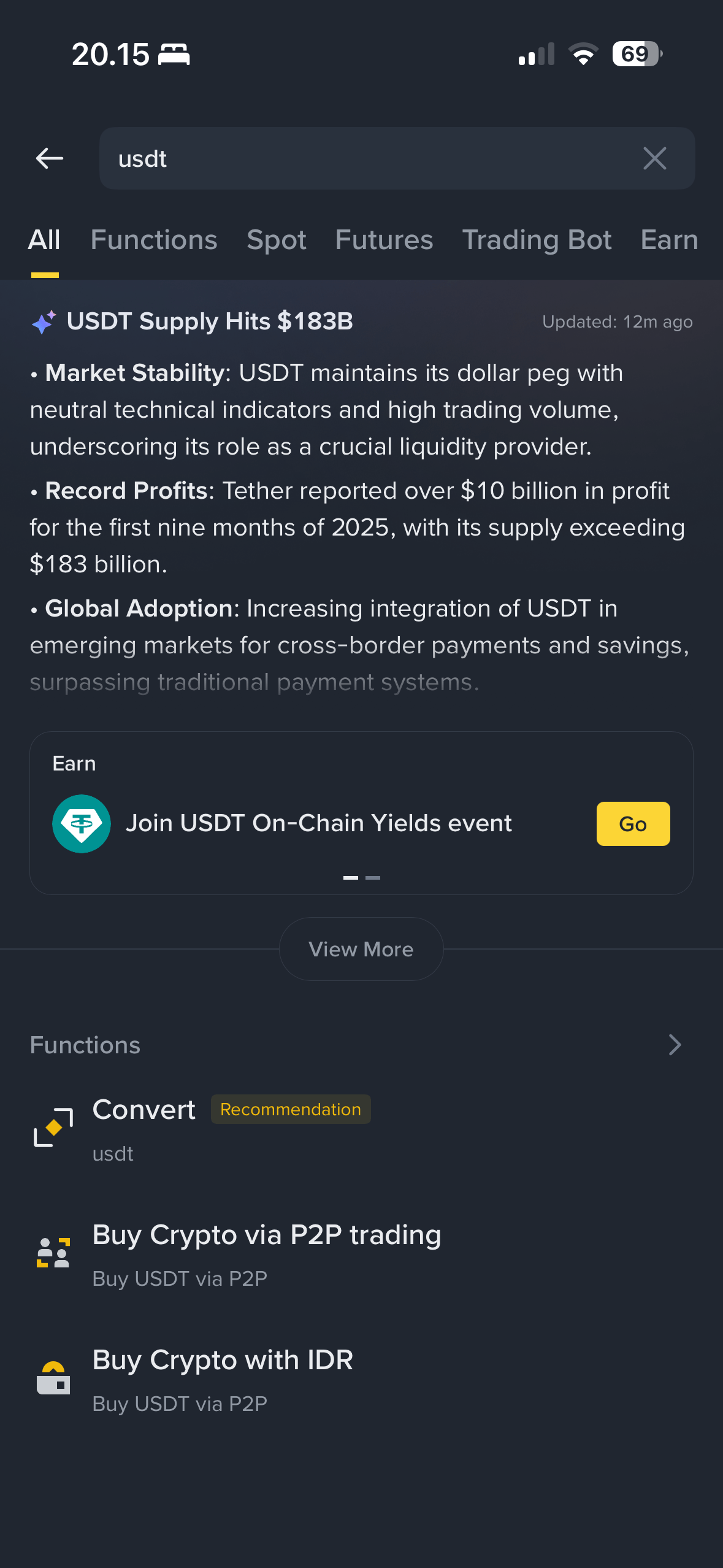Clear the search text using the X icon
The height and width of the screenshot is (1568, 723).
[654, 158]
